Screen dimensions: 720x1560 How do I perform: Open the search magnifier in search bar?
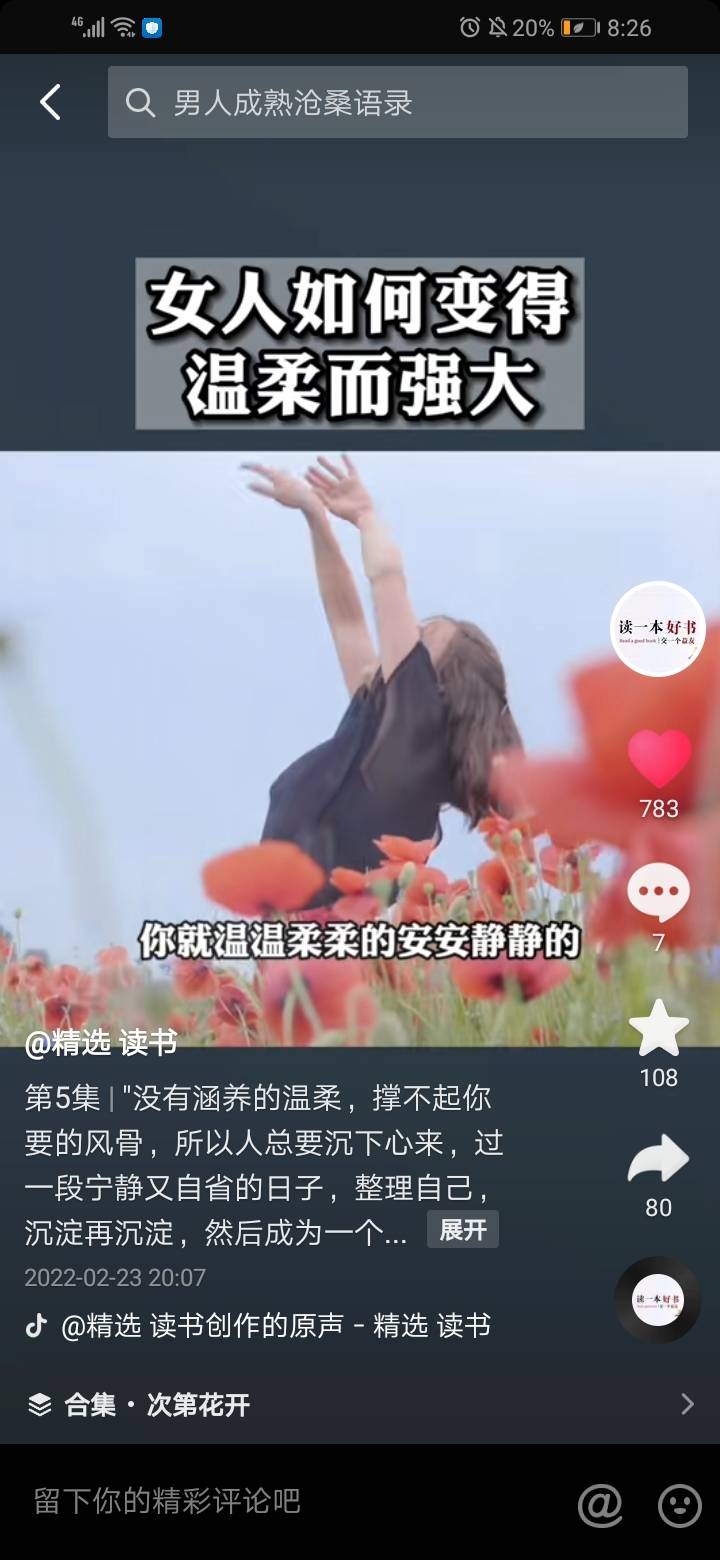tap(141, 101)
